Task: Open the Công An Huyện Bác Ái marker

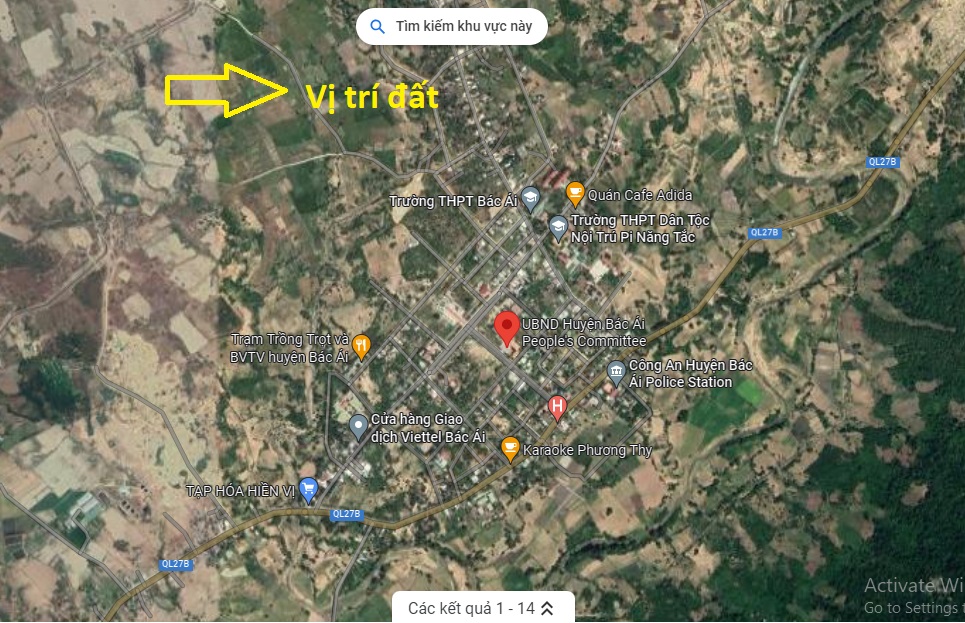Action: 617,375
